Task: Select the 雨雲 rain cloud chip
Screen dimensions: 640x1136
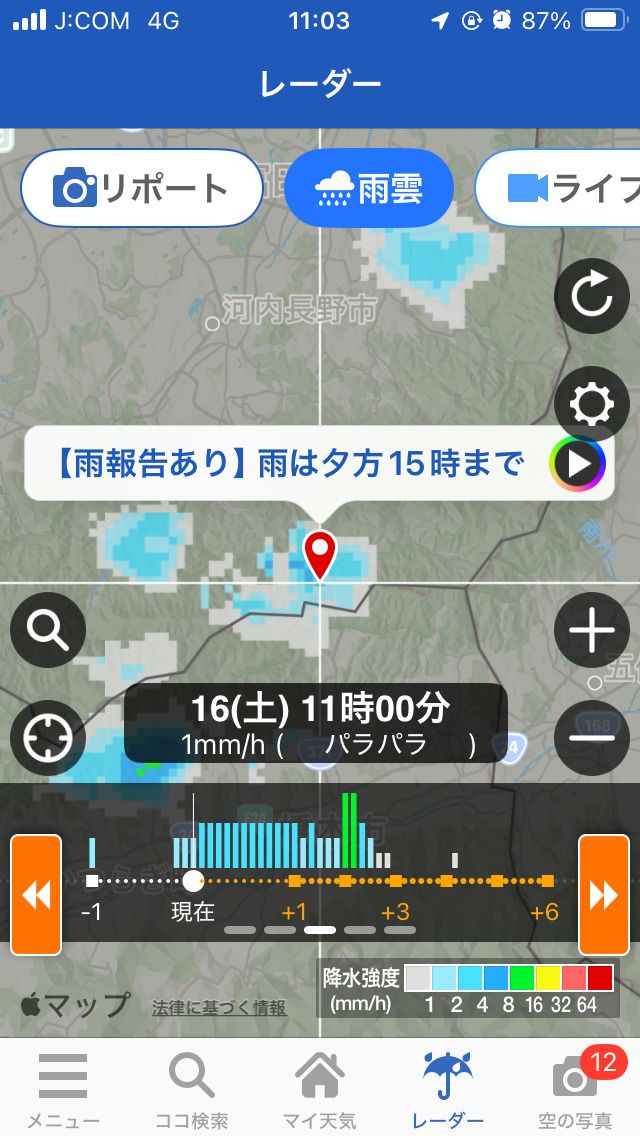Action: [x=369, y=188]
